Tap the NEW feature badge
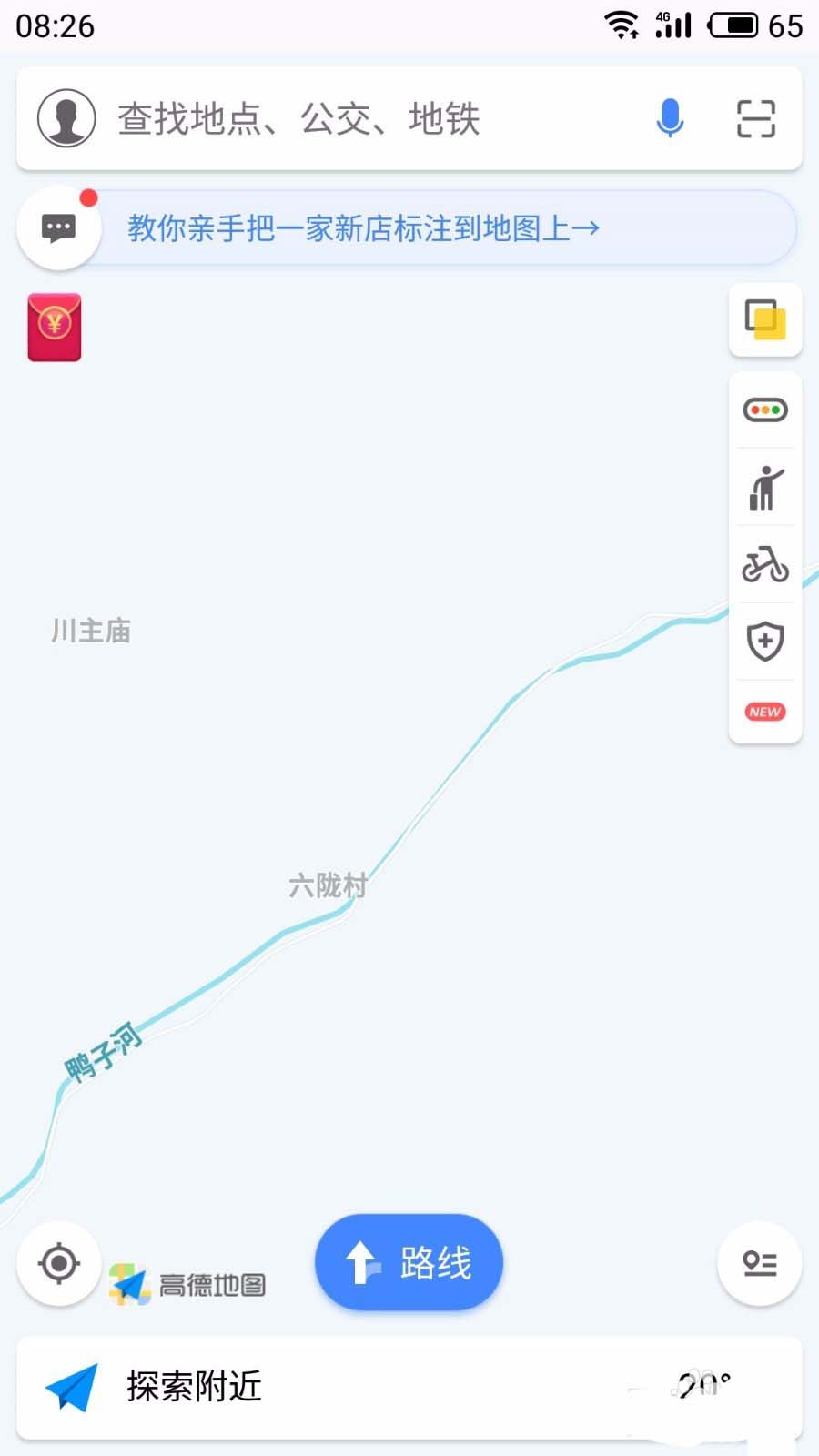The width and height of the screenshot is (819, 1456). (764, 712)
